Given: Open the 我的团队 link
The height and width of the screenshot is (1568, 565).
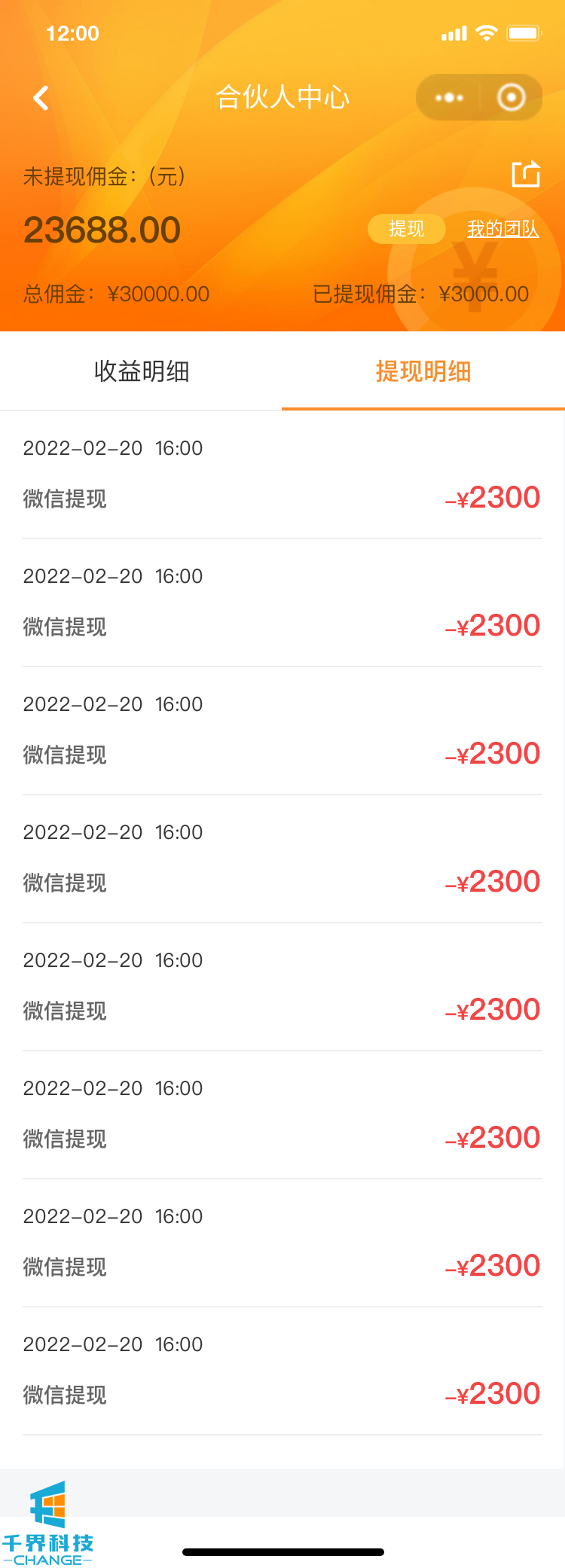Looking at the screenshot, I should [502, 229].
